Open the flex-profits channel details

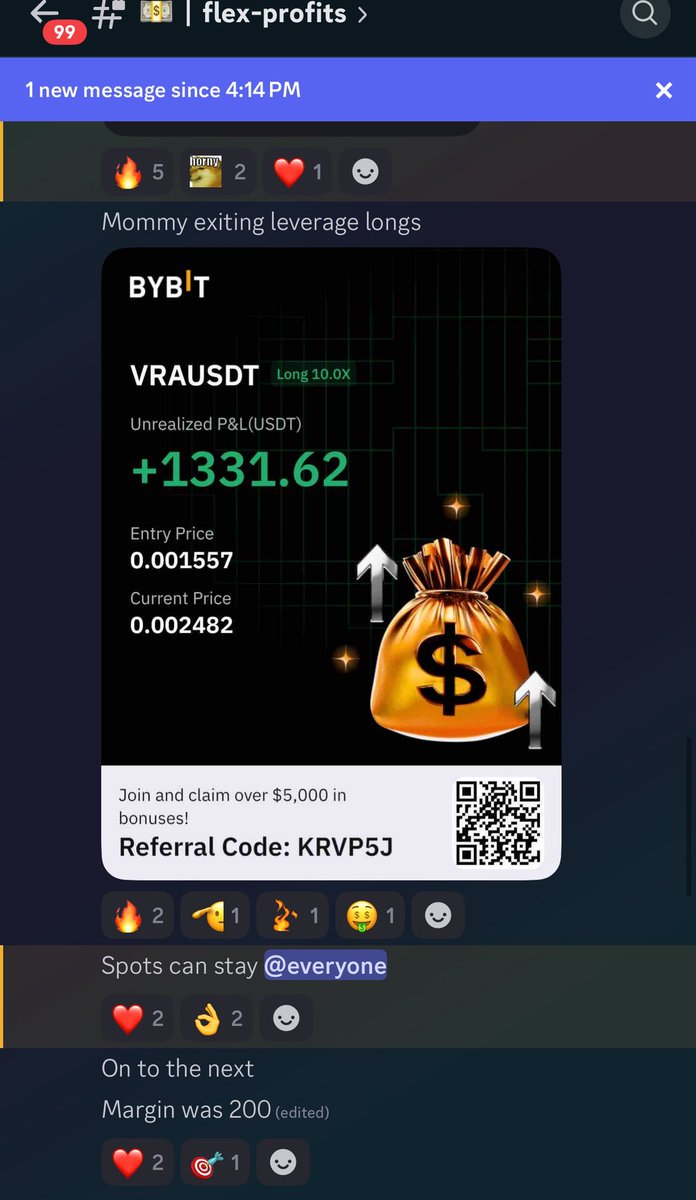coord(274,15)
